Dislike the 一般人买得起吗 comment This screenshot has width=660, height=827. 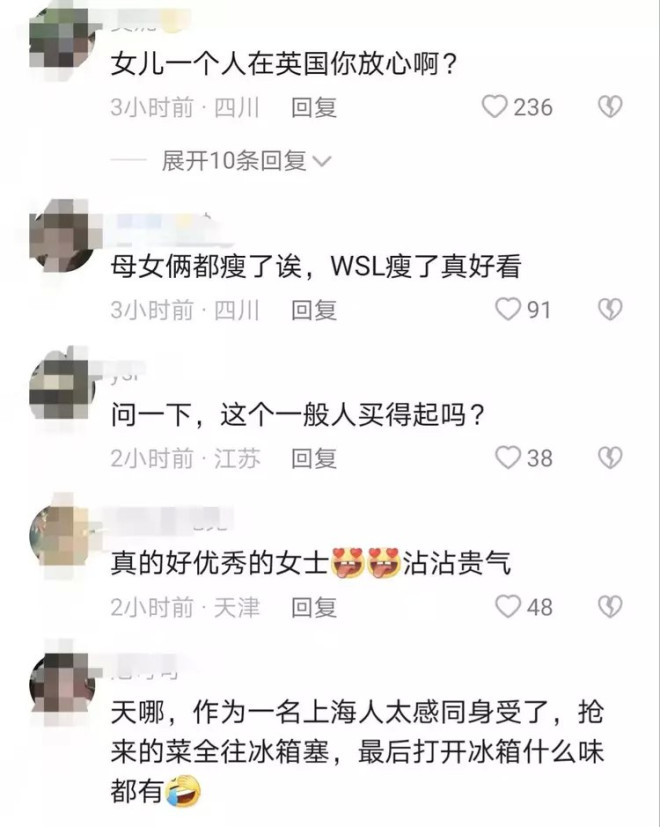tap(610, 458)
